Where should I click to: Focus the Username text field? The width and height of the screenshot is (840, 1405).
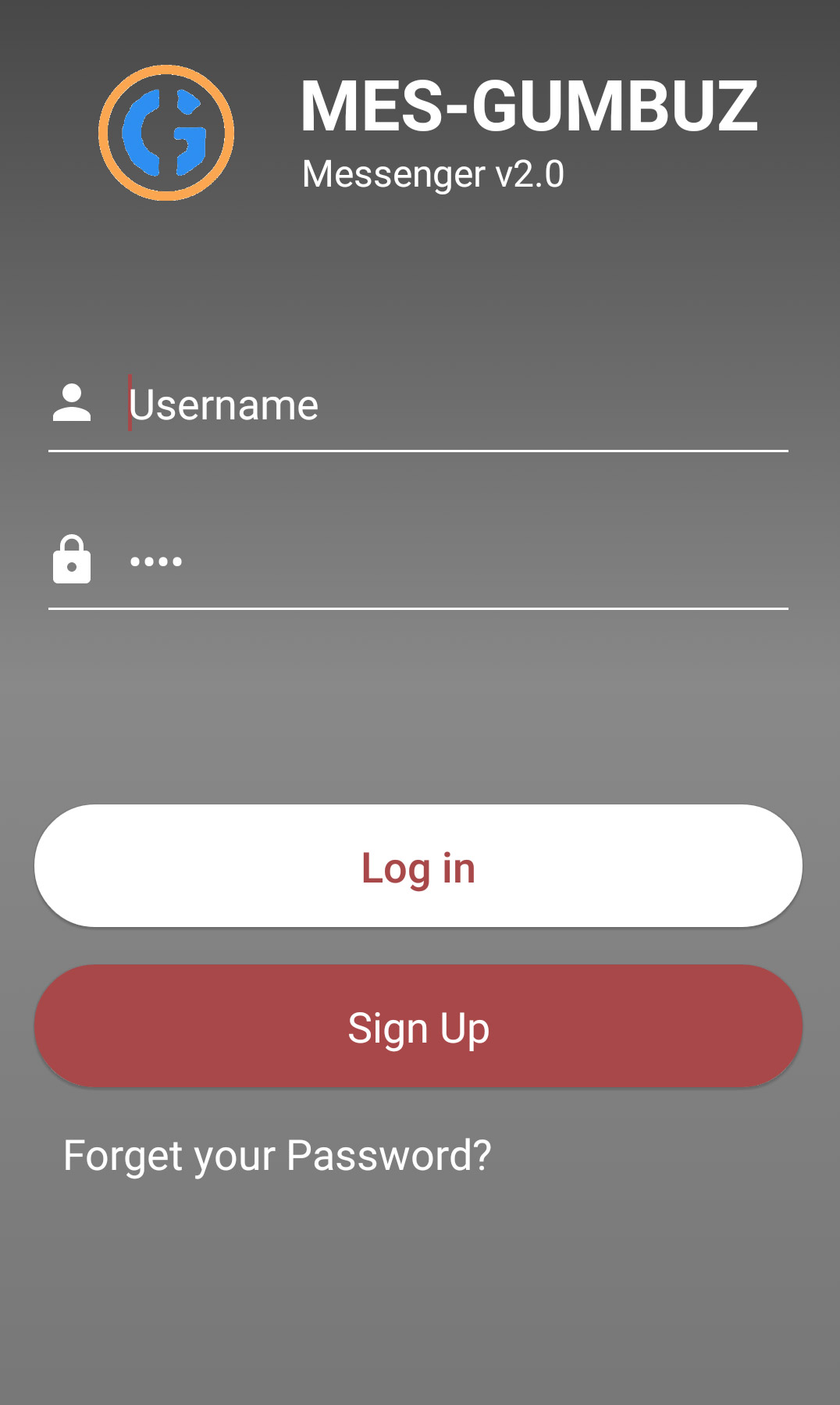tap(457, 405)
